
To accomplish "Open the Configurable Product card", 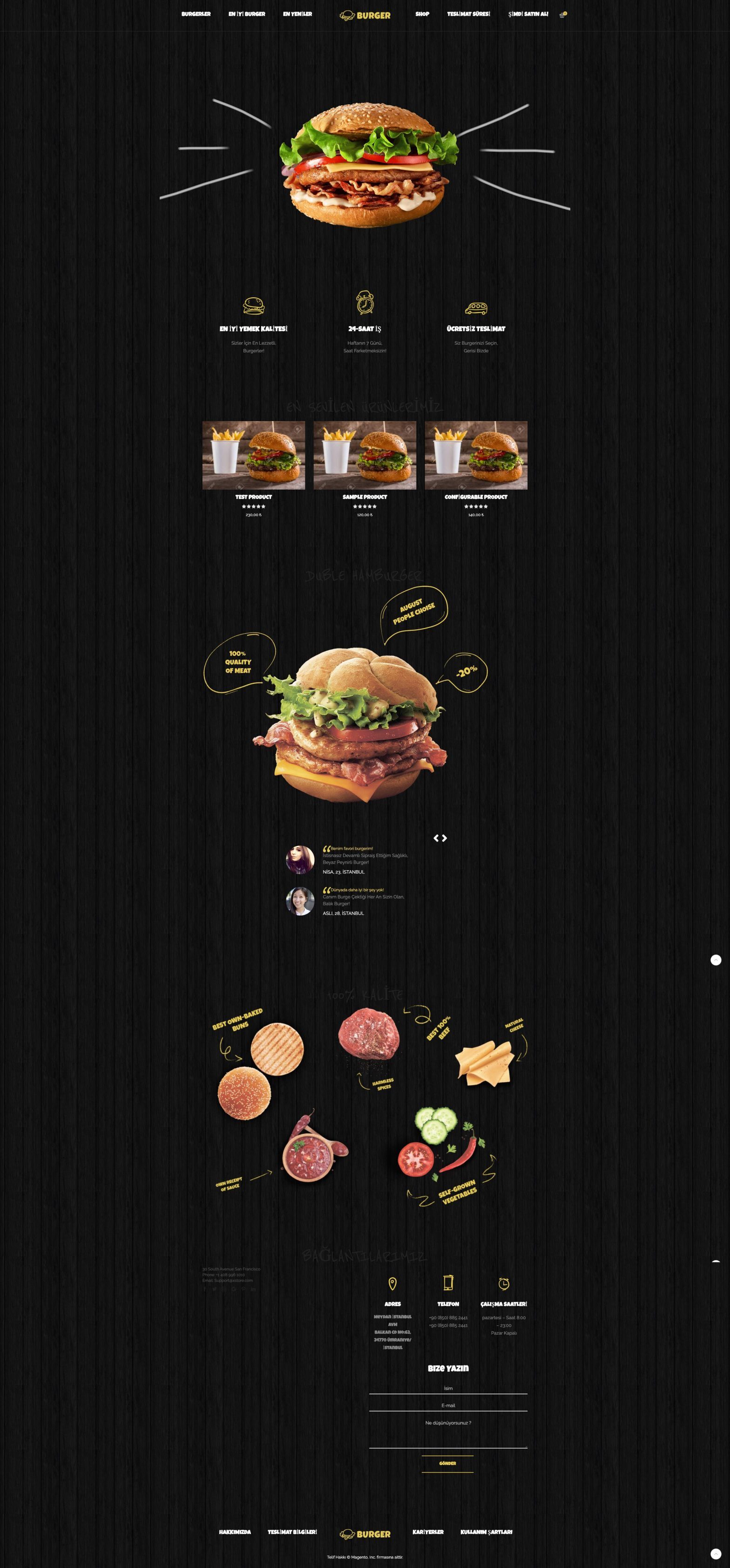I will [476, 455].
